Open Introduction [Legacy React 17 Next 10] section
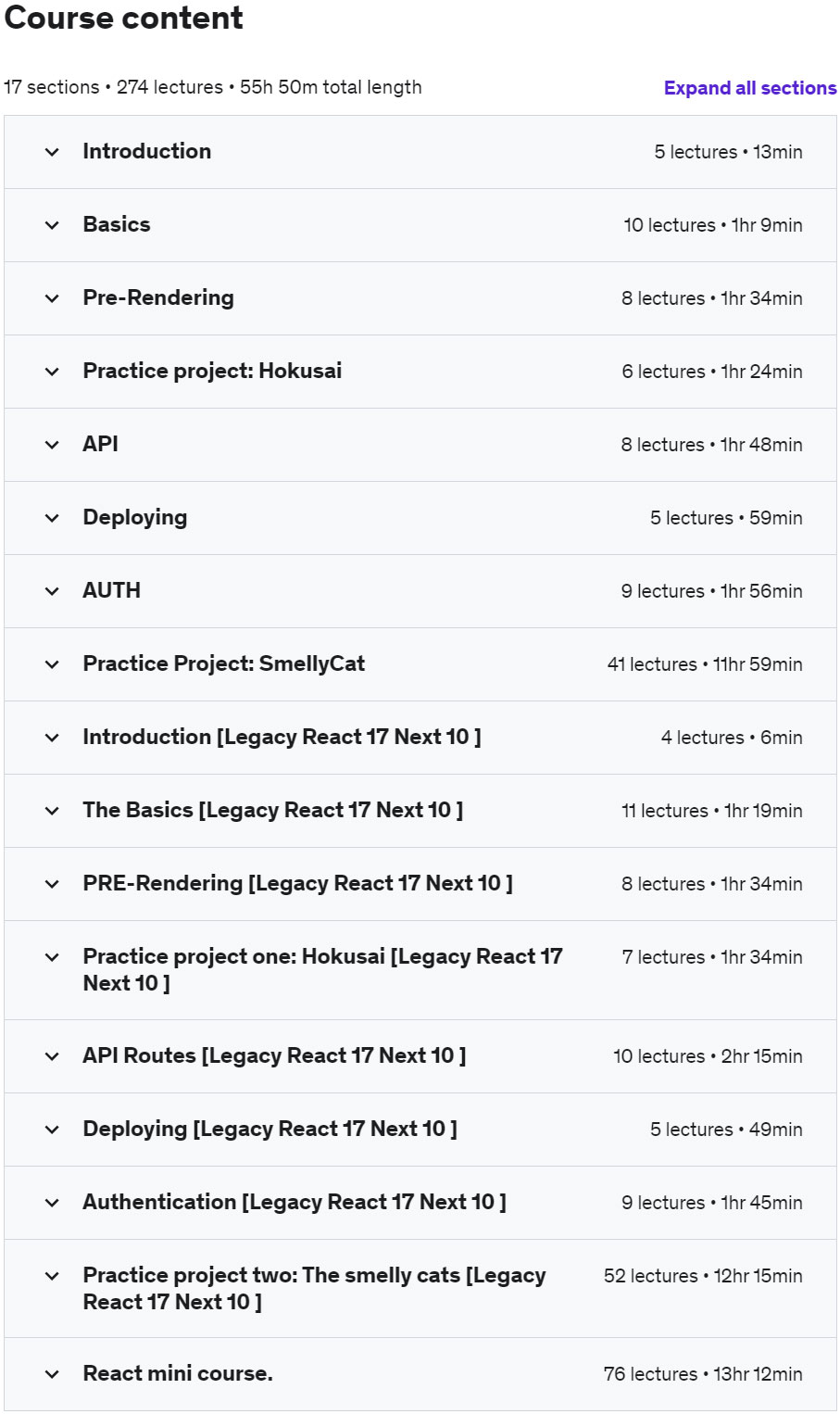Viewport: 840px width, 1414px height. pyautogui.click(x=420, y=738)
